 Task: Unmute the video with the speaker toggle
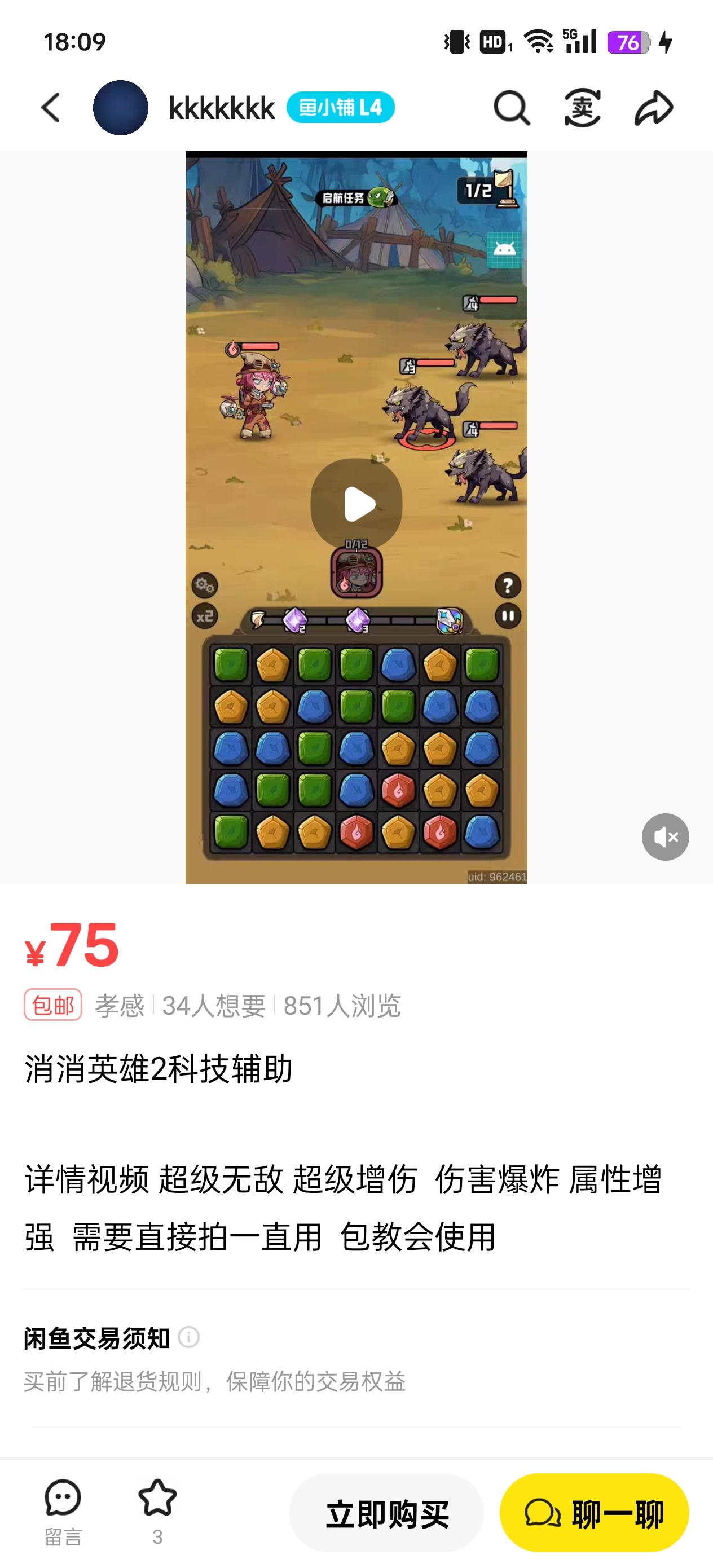point(665,837)
